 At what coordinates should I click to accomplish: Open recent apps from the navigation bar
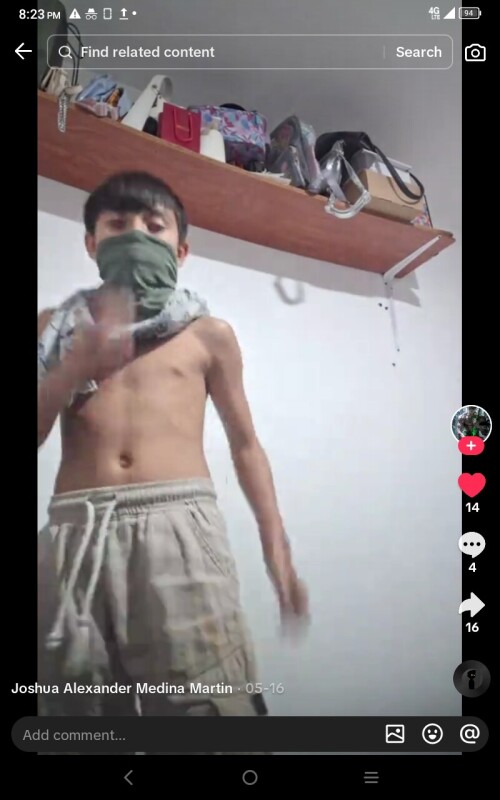(371, 778)
